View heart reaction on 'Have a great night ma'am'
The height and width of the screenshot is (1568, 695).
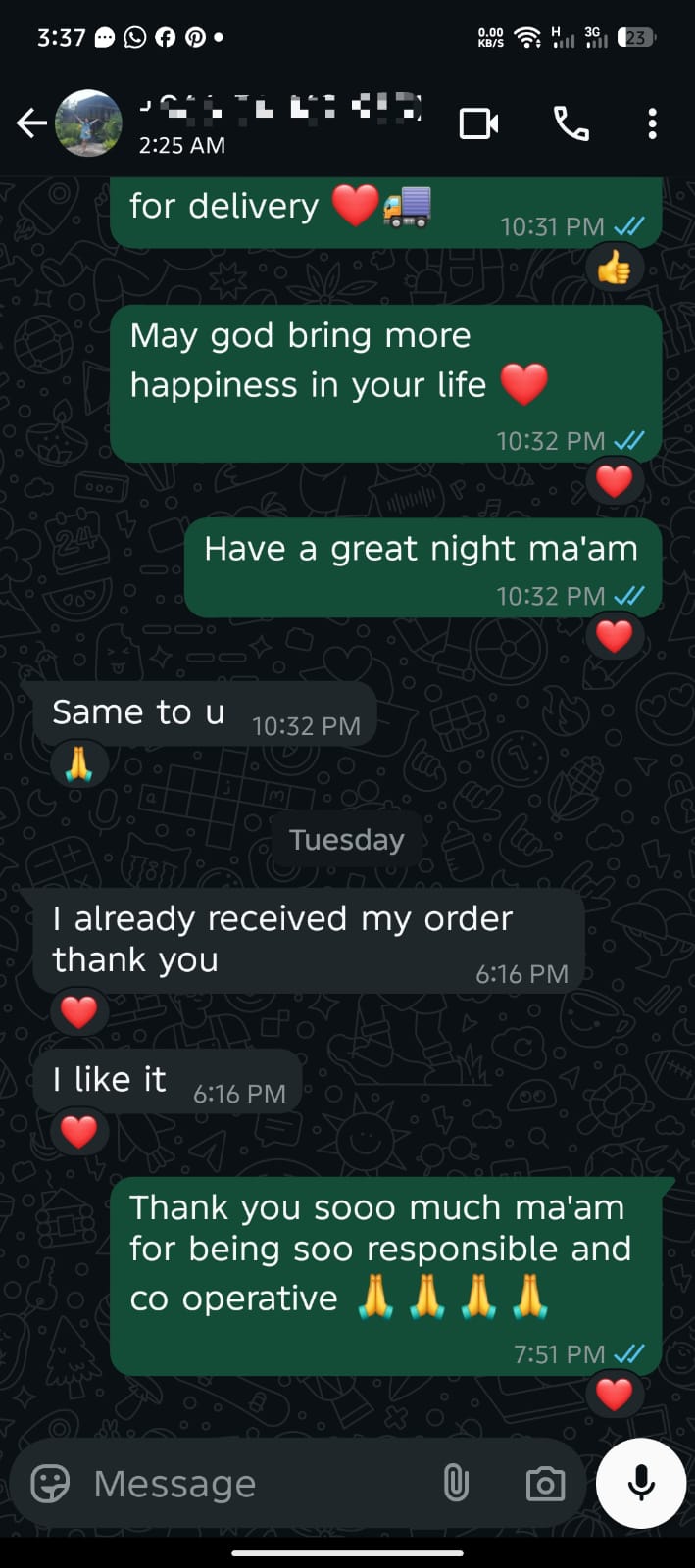(x=615, y=636)
